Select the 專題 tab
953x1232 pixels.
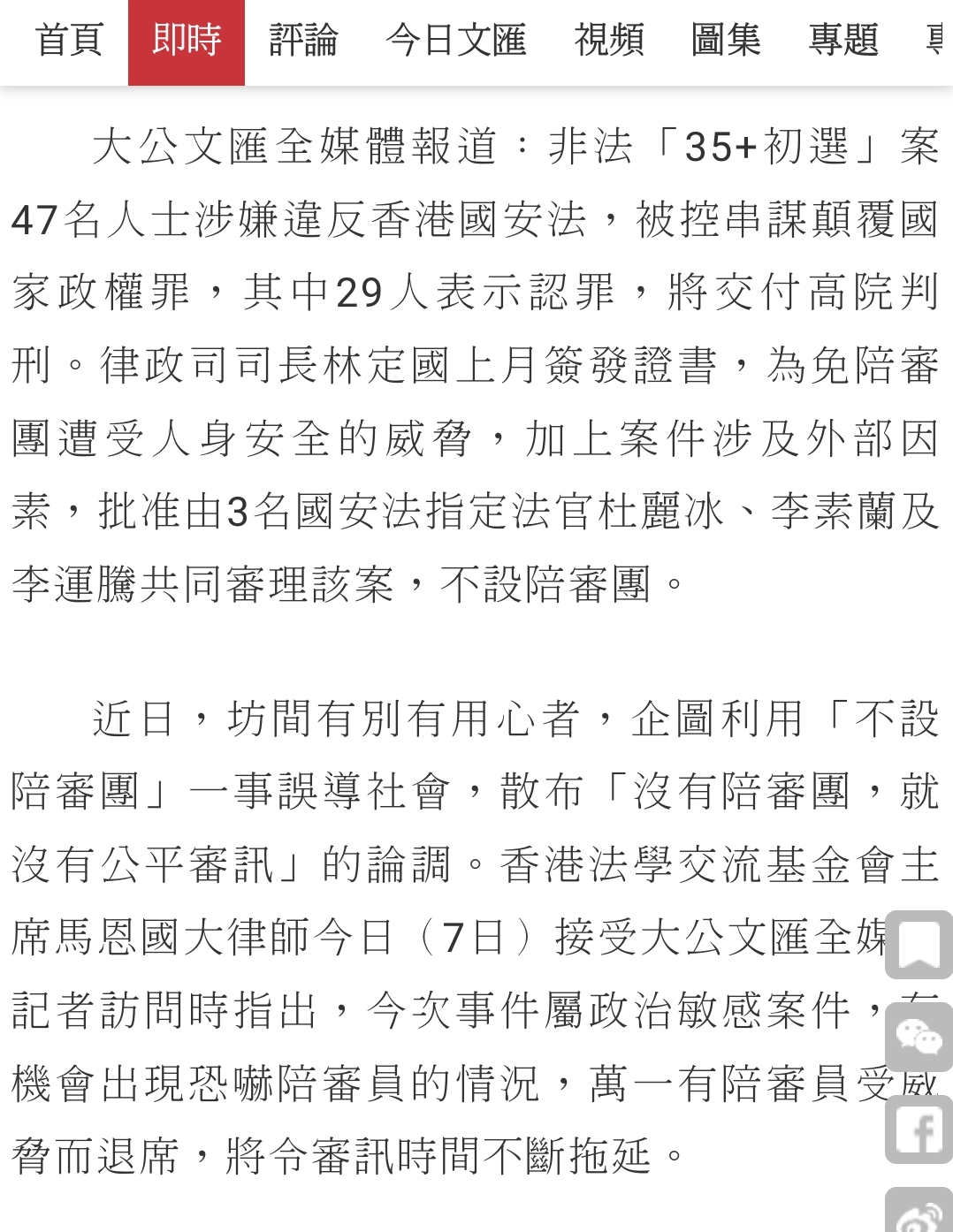coord(843,41)
